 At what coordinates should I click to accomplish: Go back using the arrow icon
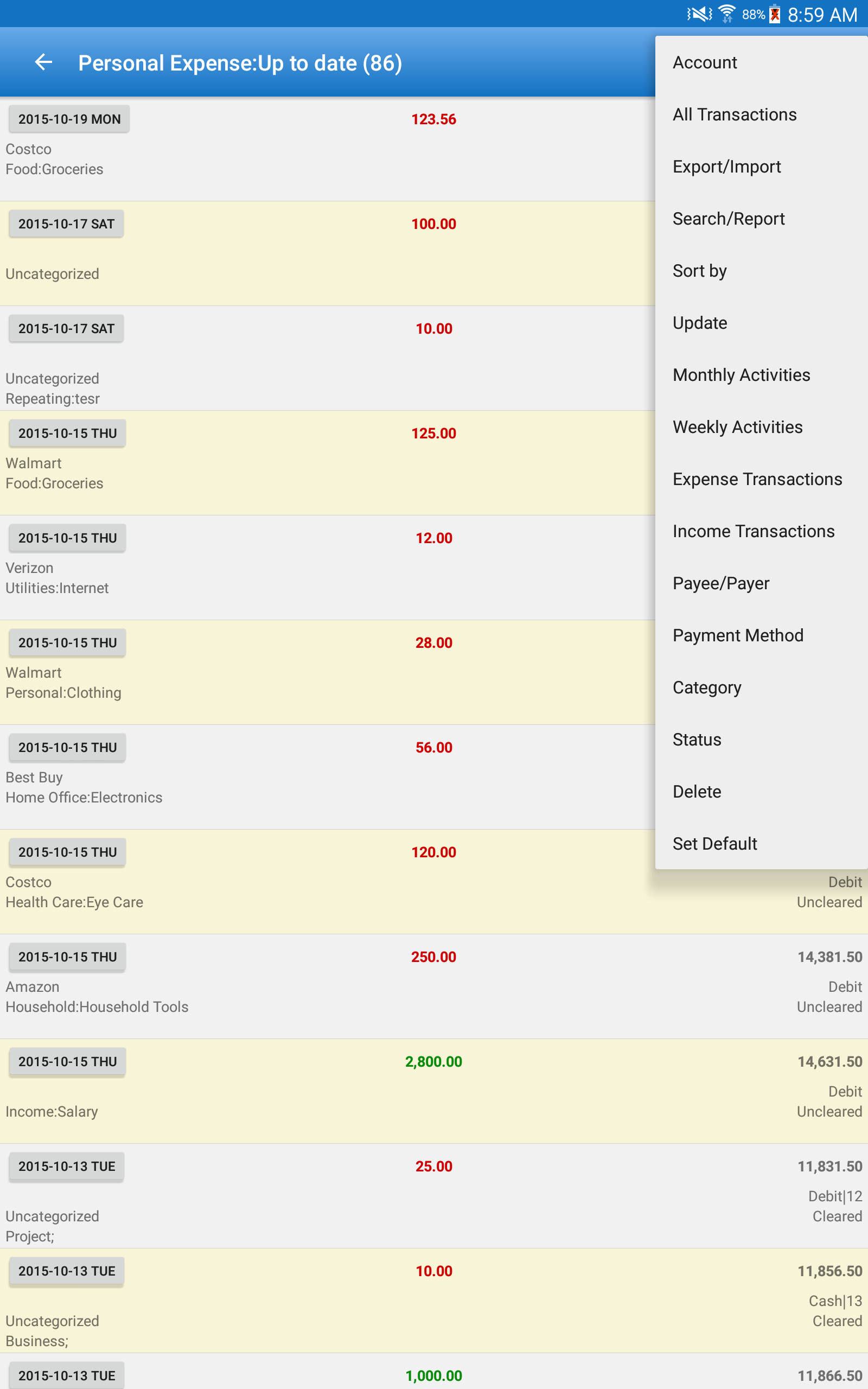pyautogui.click(x=43, y=62)
